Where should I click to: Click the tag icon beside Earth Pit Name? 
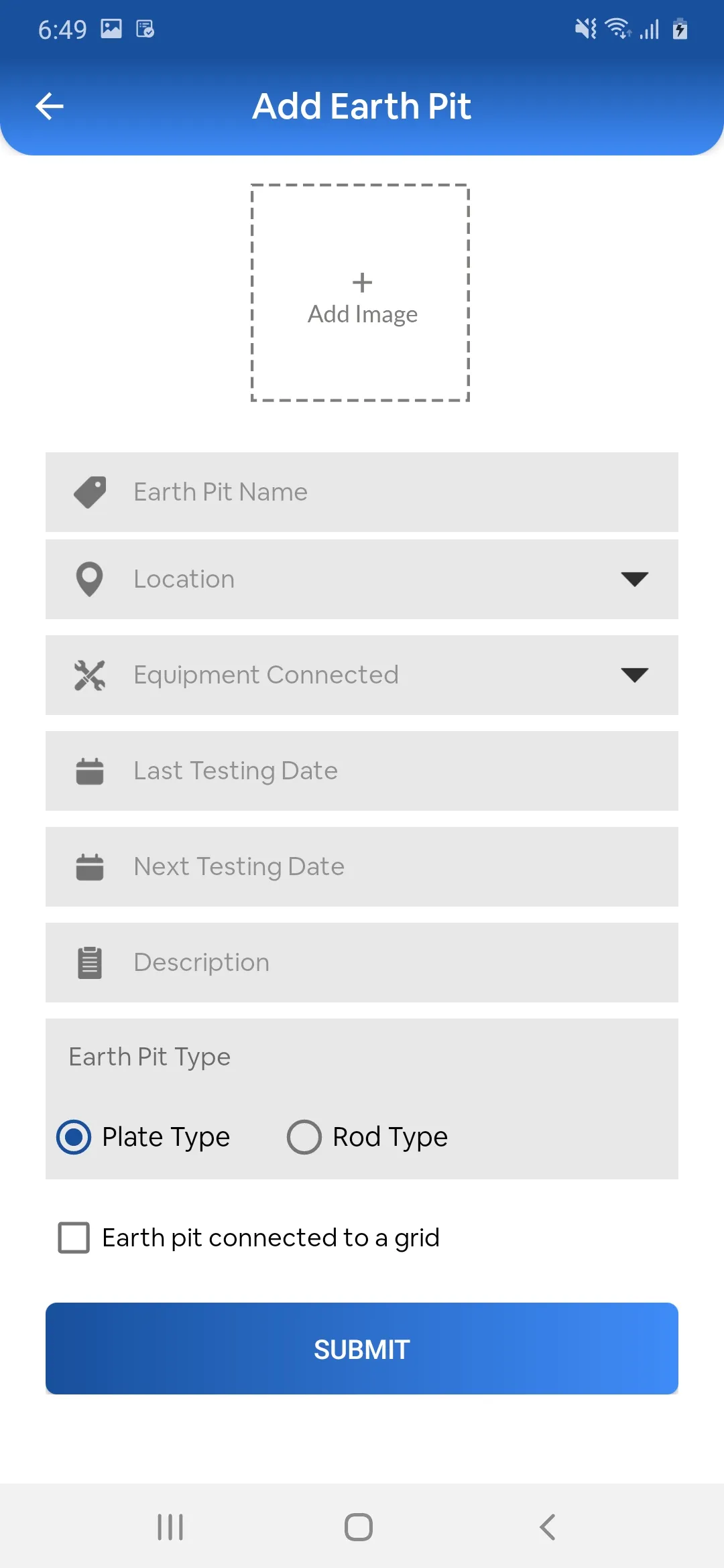[x=91, y=491]
